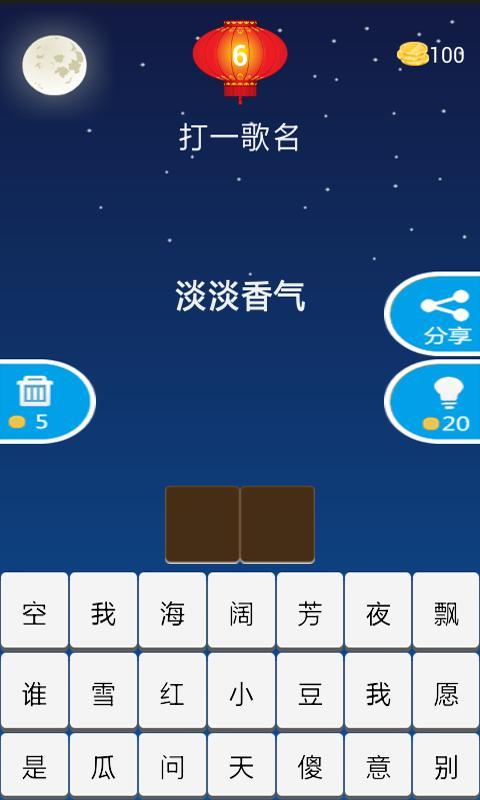Screen dimensions: 480x800
Task: Tap the 空 character tile
Action: pyautogui.click(x=34, y=610)
